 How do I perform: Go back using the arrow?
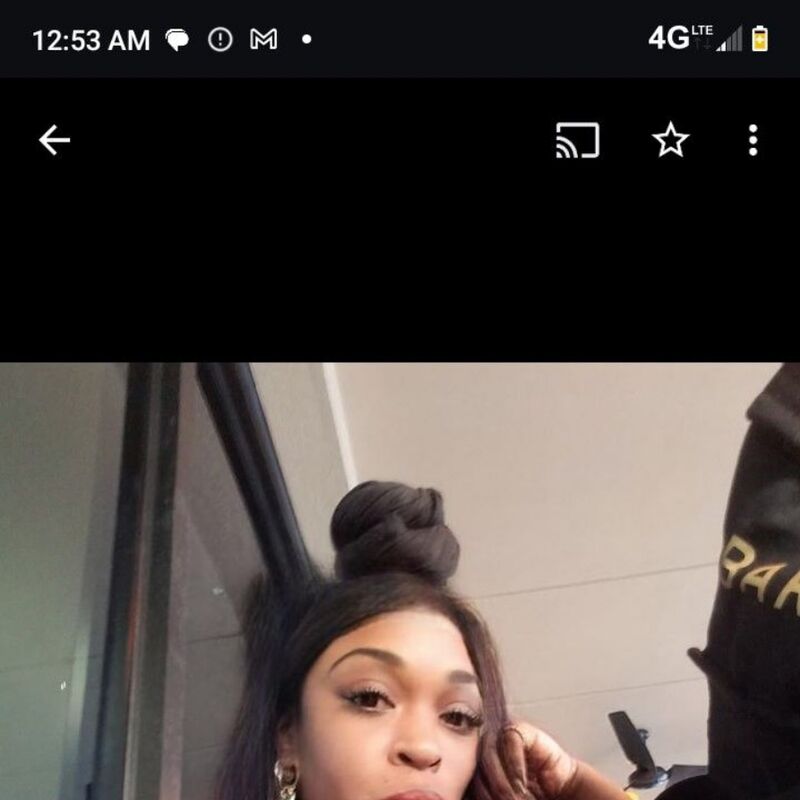pyautogui.click(x=54, y=141)
